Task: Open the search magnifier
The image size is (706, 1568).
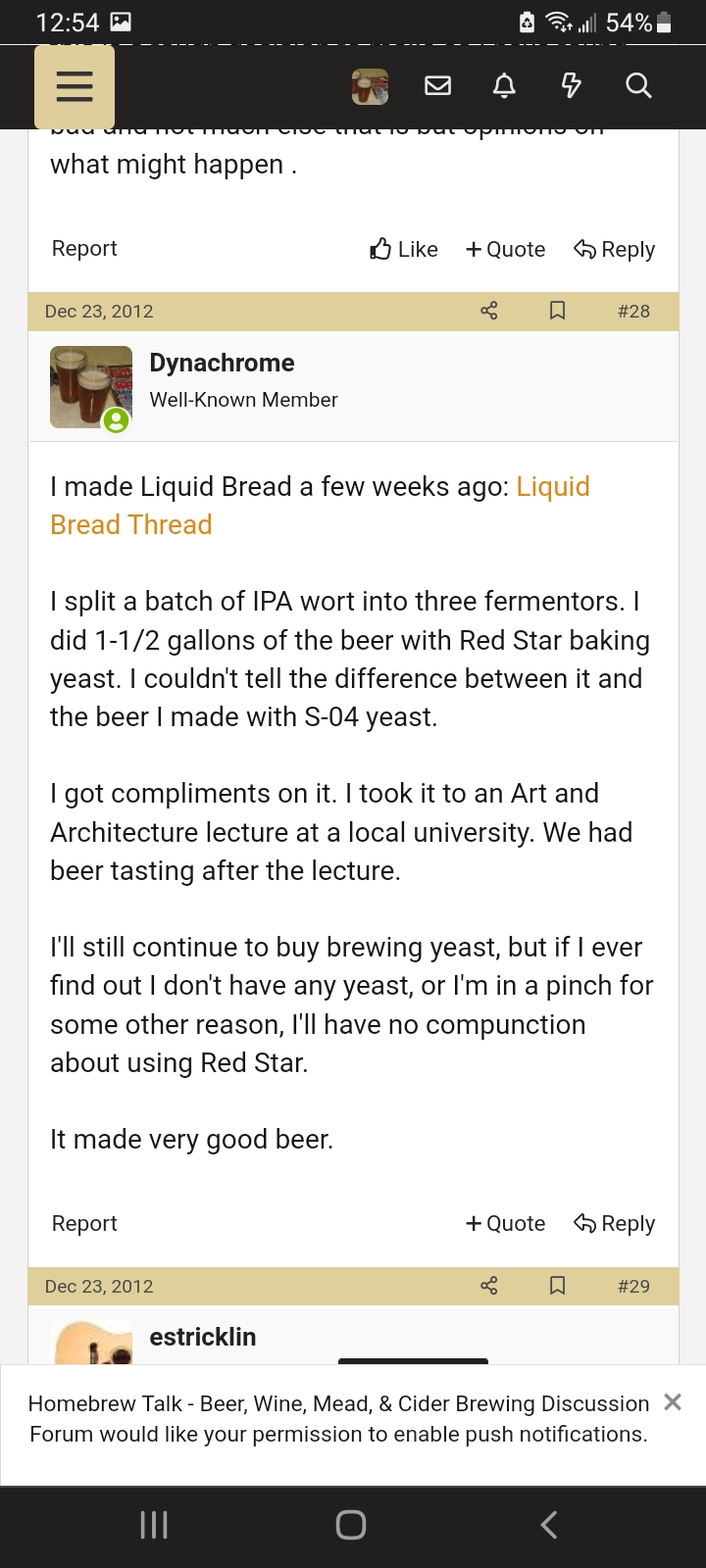Action: [x=638, y=86]
